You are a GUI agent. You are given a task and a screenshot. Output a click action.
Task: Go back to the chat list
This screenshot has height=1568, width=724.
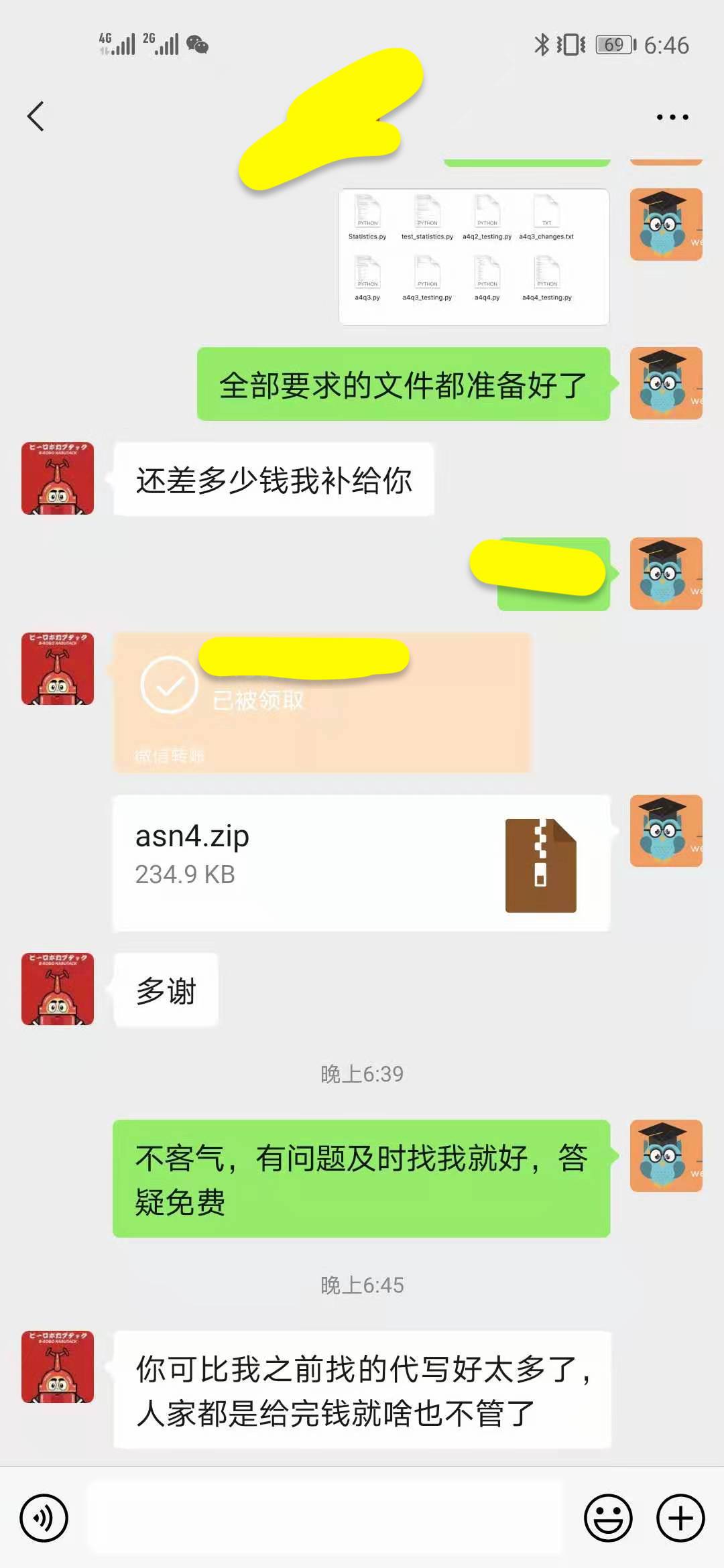pos(36,117)
